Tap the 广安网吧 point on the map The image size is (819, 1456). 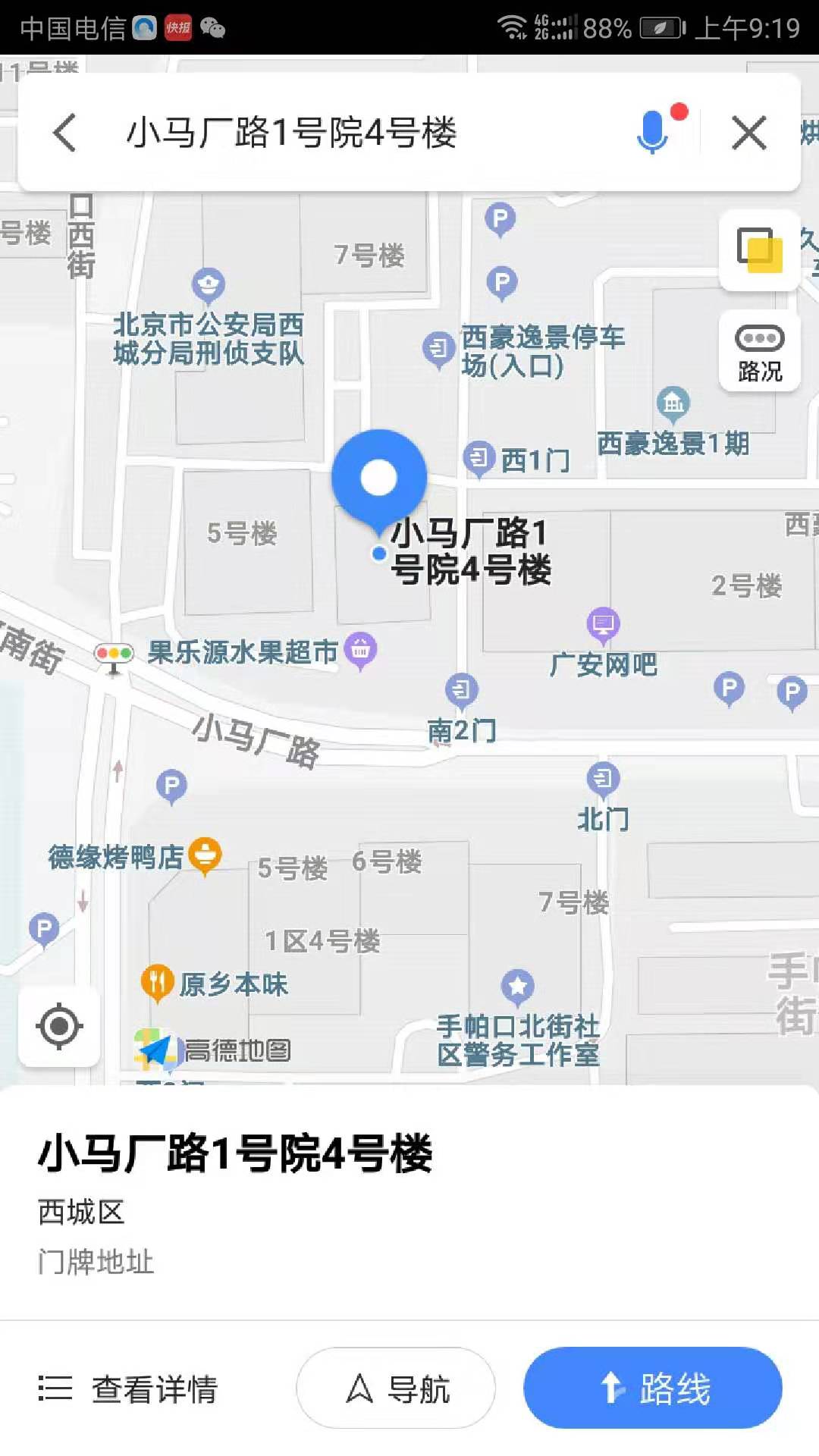click(604, 626)
